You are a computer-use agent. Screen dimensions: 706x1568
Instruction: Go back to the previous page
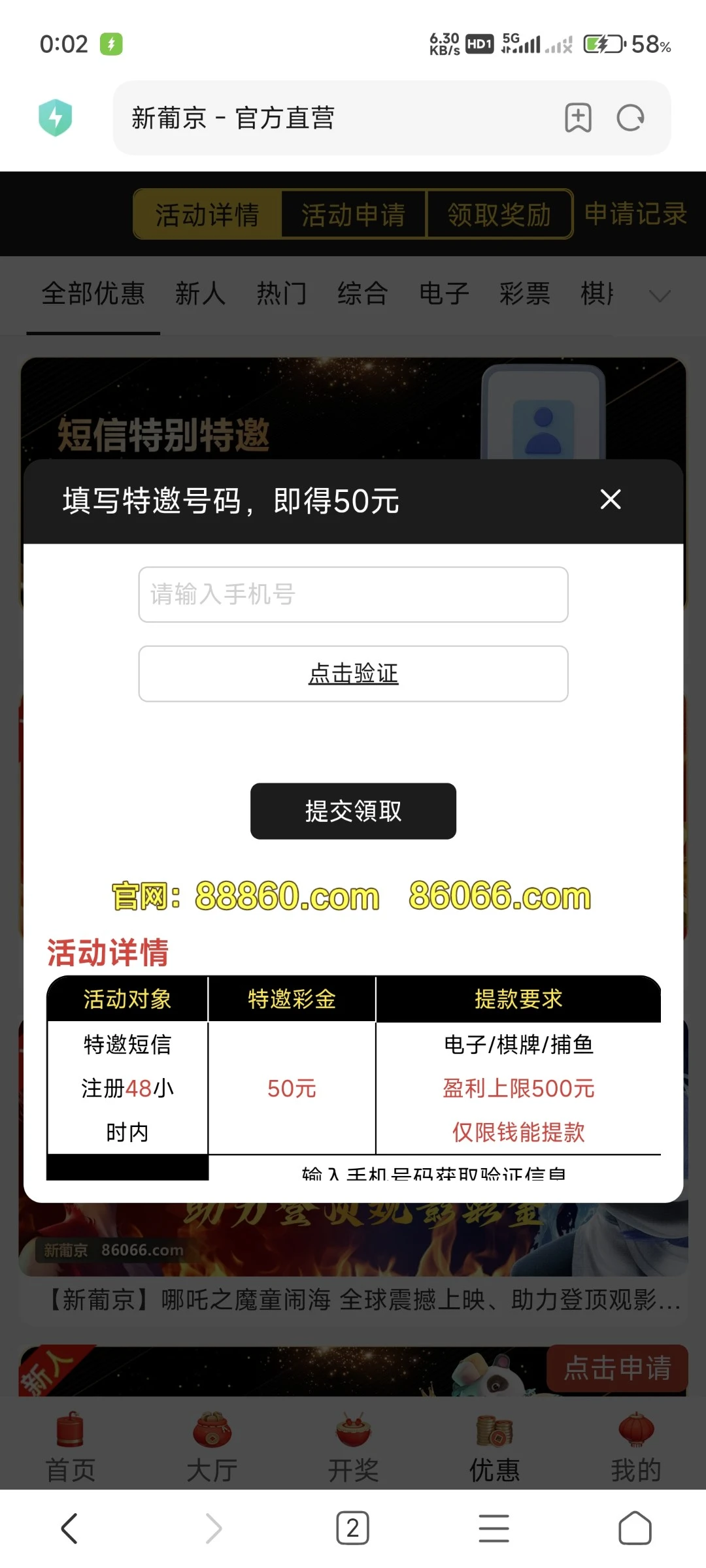(69, 1529)
